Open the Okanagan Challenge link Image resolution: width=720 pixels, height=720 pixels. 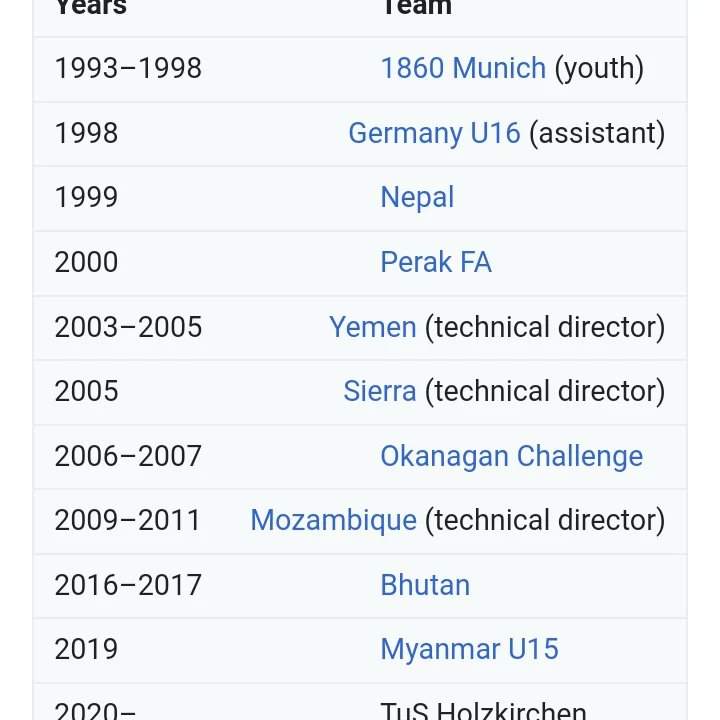click(x=511, y=456)
